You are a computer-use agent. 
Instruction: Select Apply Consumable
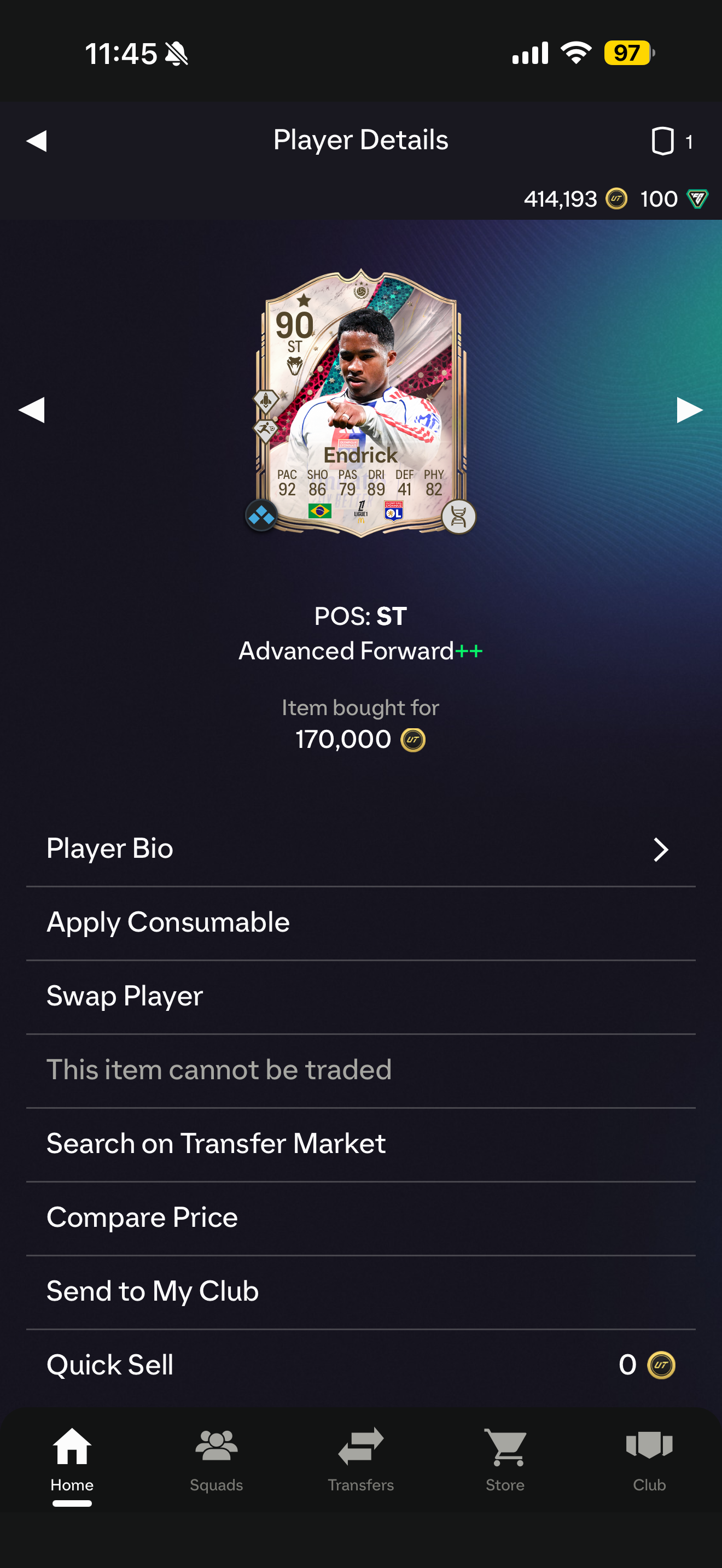[360, 922]
